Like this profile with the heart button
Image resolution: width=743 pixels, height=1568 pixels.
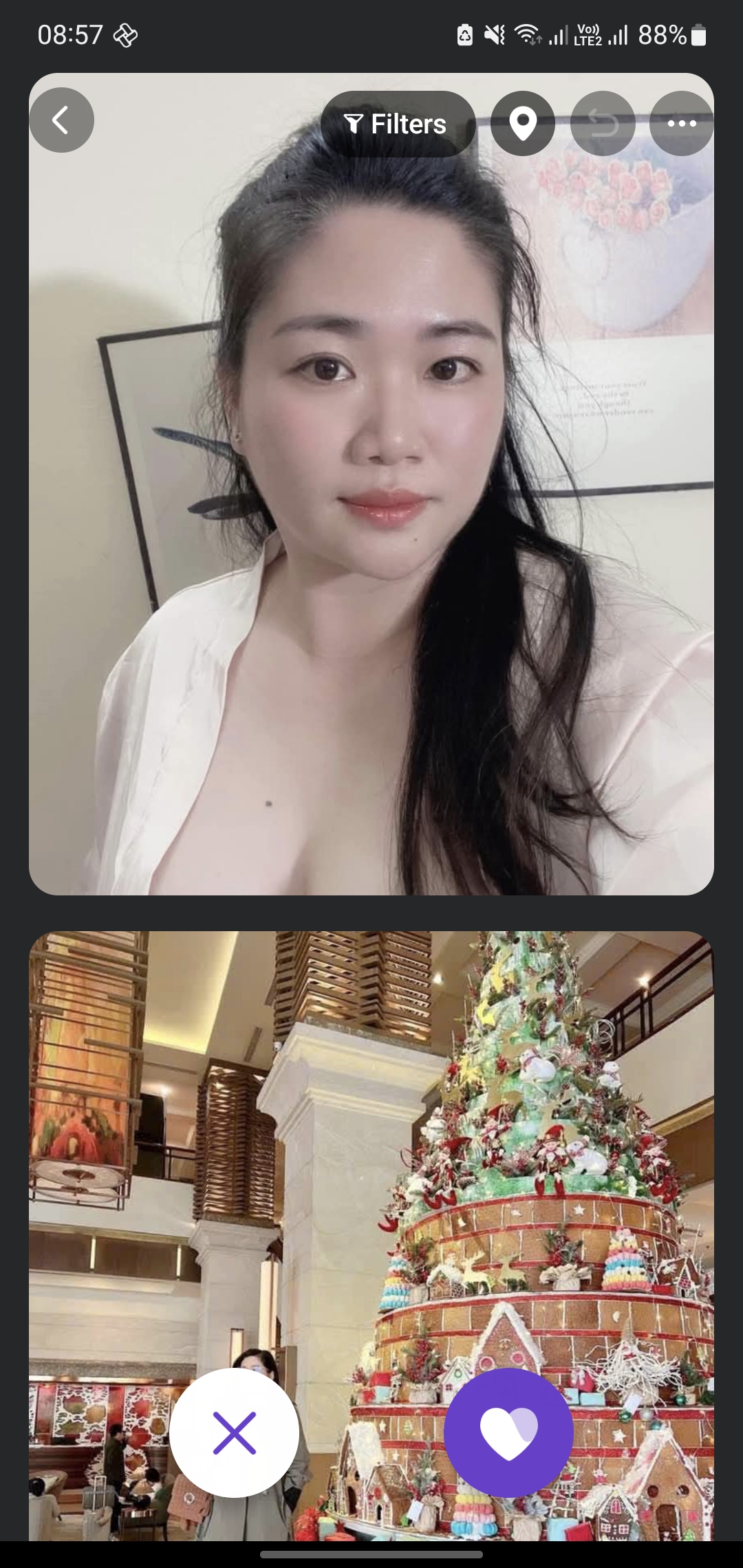point(508,1433)
